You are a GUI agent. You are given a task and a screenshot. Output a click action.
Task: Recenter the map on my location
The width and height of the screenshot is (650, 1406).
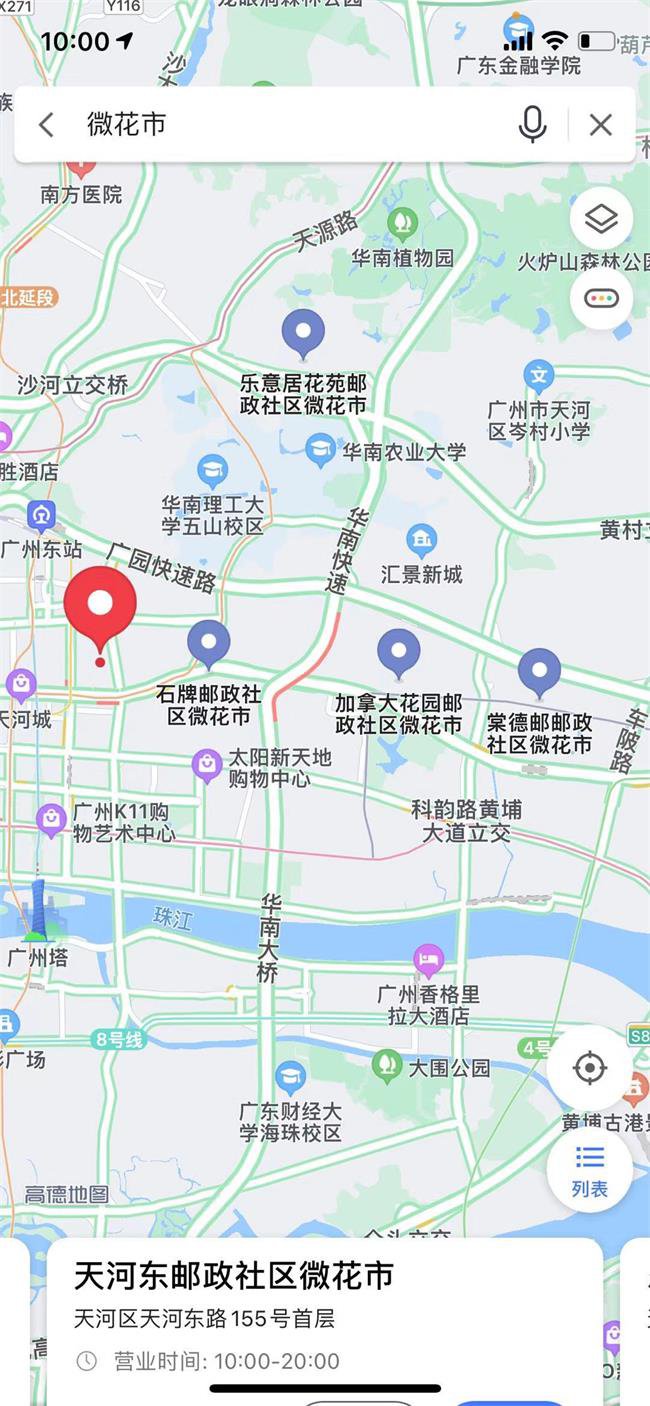click(589, 1068)
